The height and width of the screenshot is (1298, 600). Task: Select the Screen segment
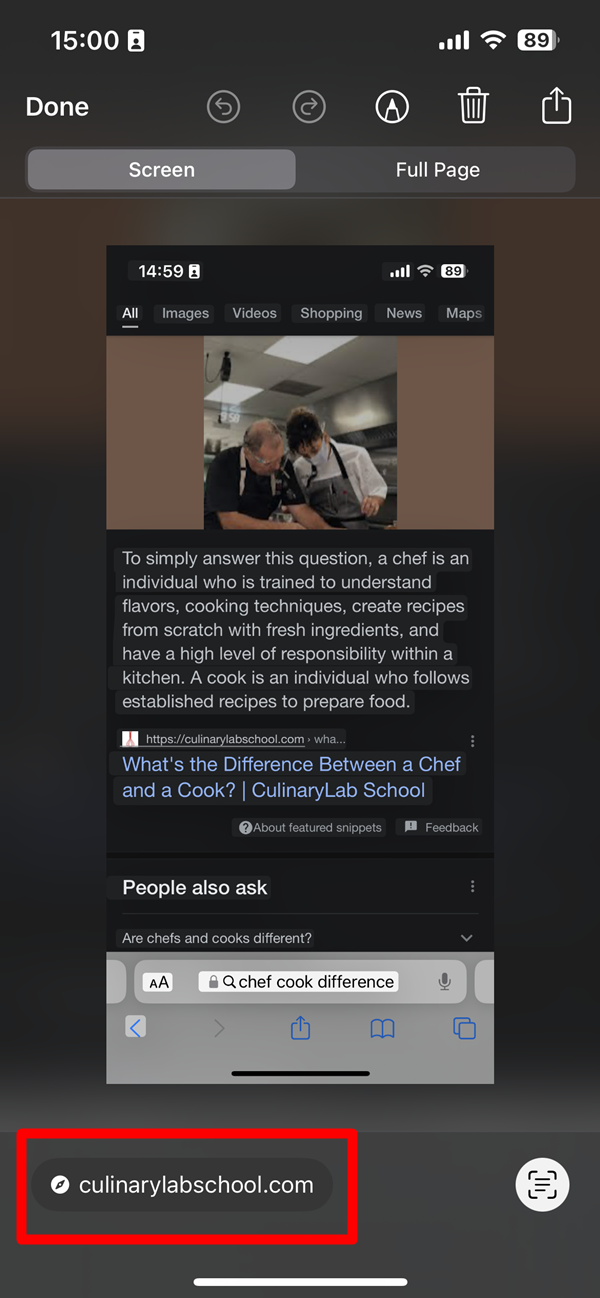tap(162, 170)
